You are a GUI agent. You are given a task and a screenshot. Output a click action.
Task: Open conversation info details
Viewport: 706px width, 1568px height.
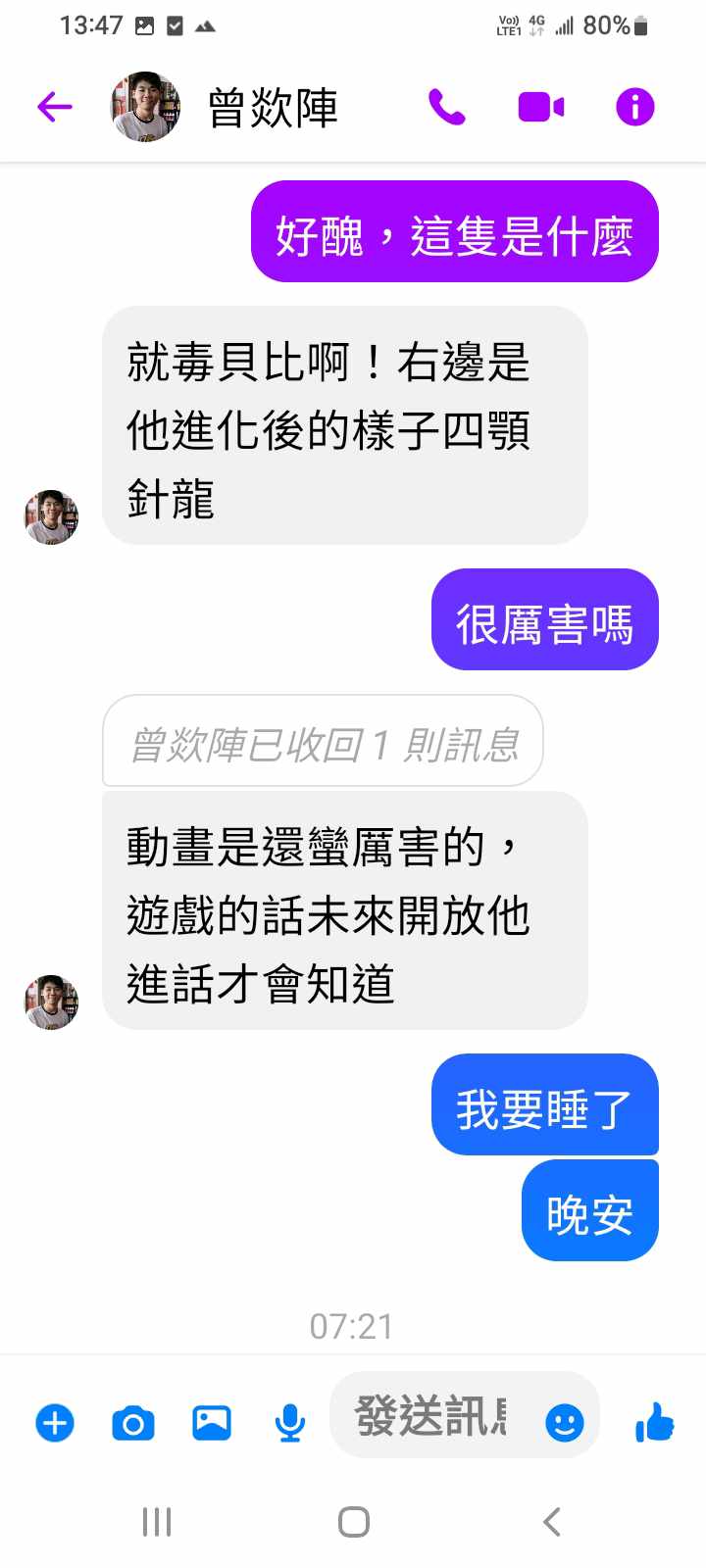[634, 107]
